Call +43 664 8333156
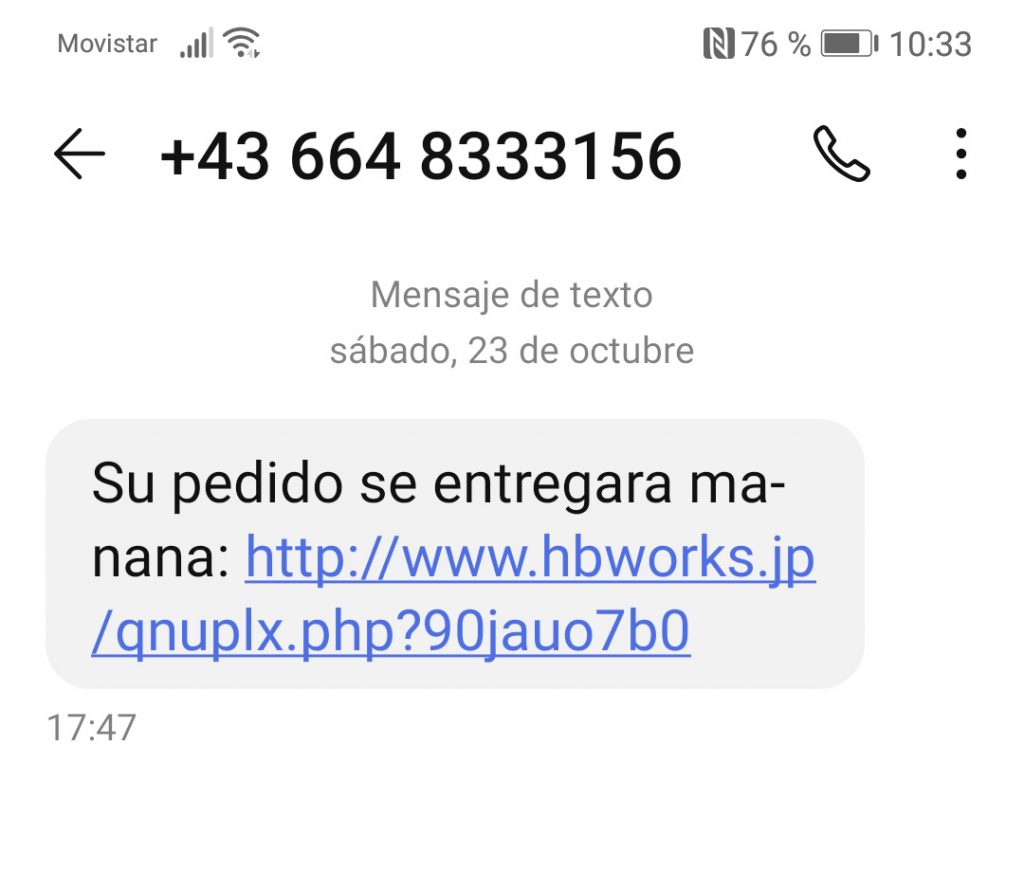The width and height of the screenshot is (1024, 873). pos(841,155)
